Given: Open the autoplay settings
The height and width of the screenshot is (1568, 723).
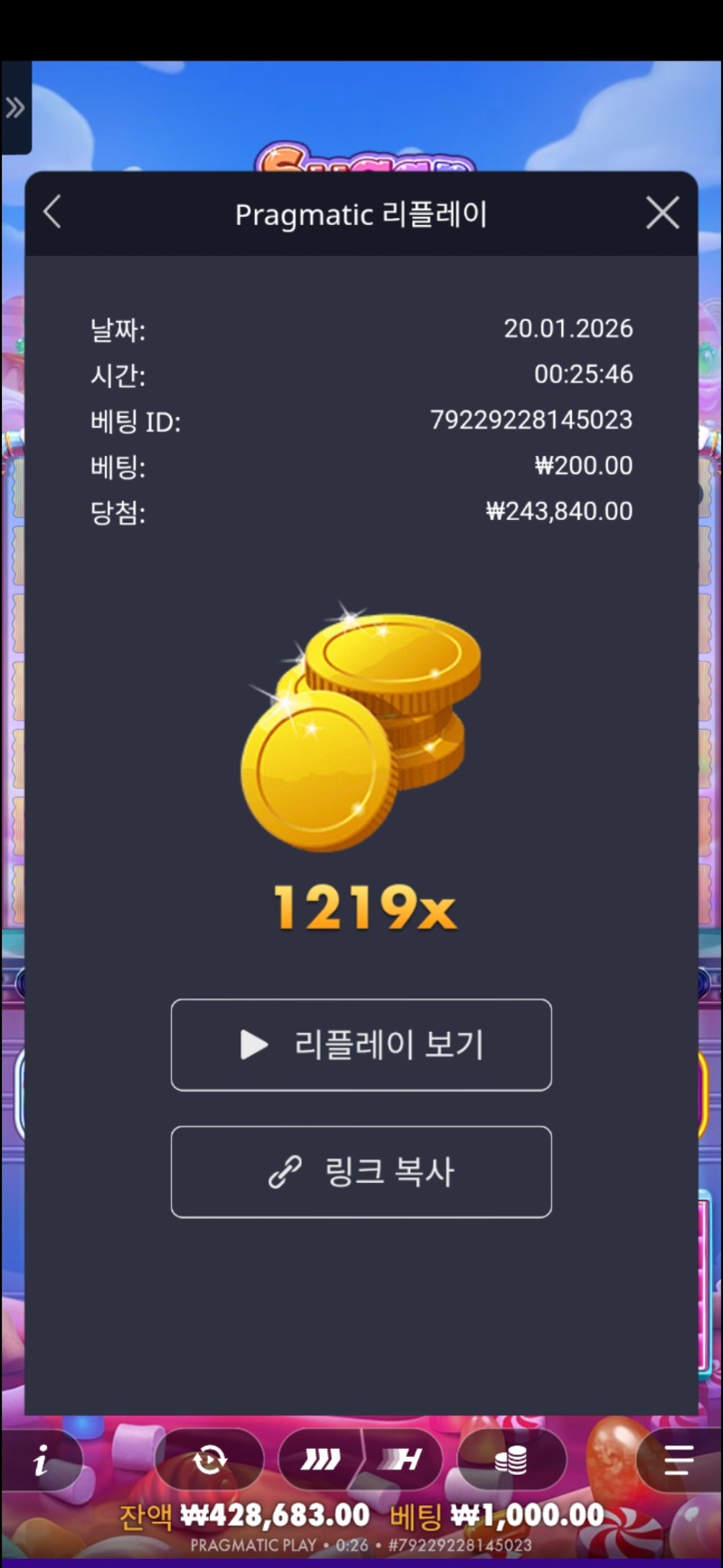Looking at the screenshot, I should pyautogui.click(x=210, y=1459).
